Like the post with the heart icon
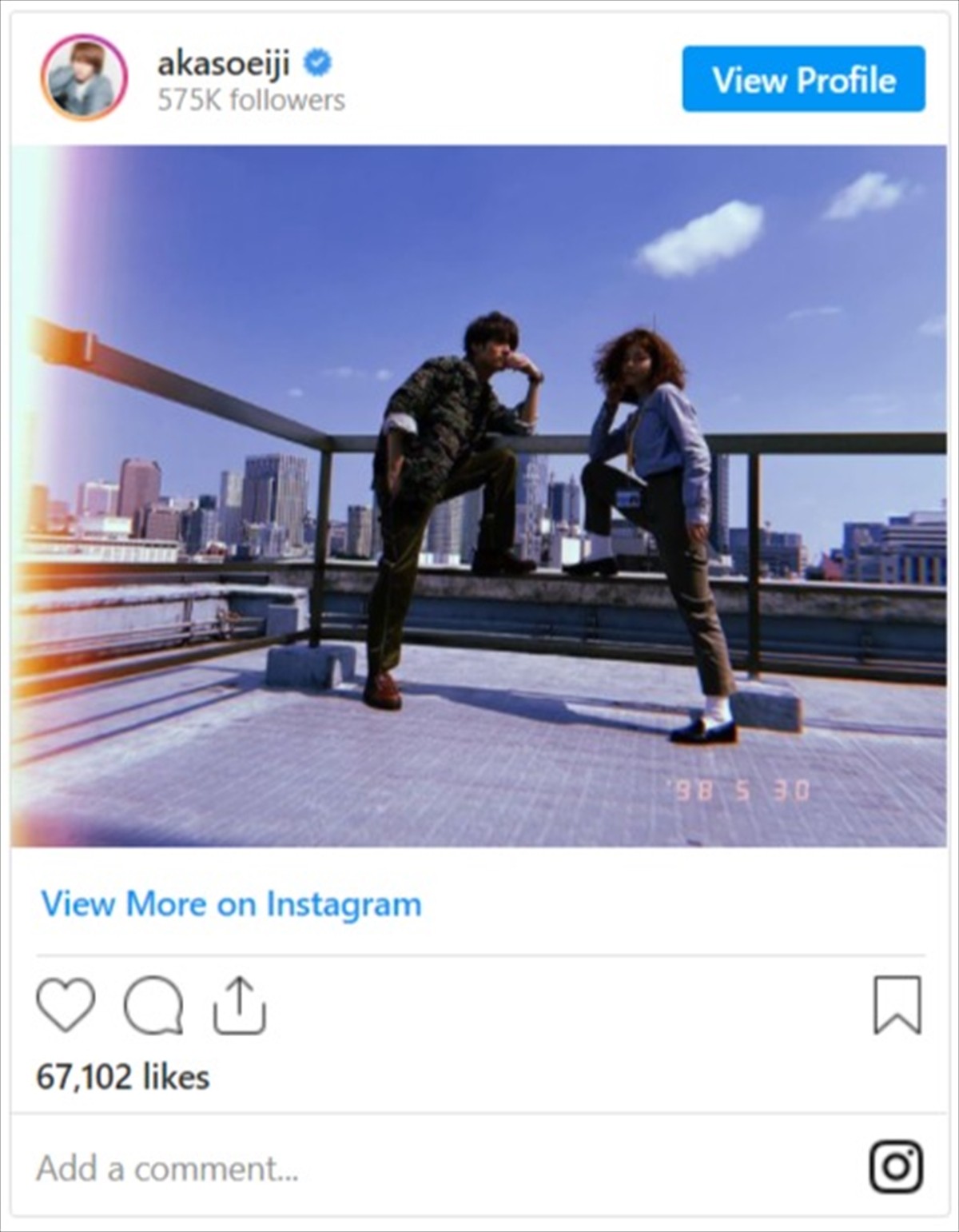This screenshot has height=1232, width=959. 66,1004
